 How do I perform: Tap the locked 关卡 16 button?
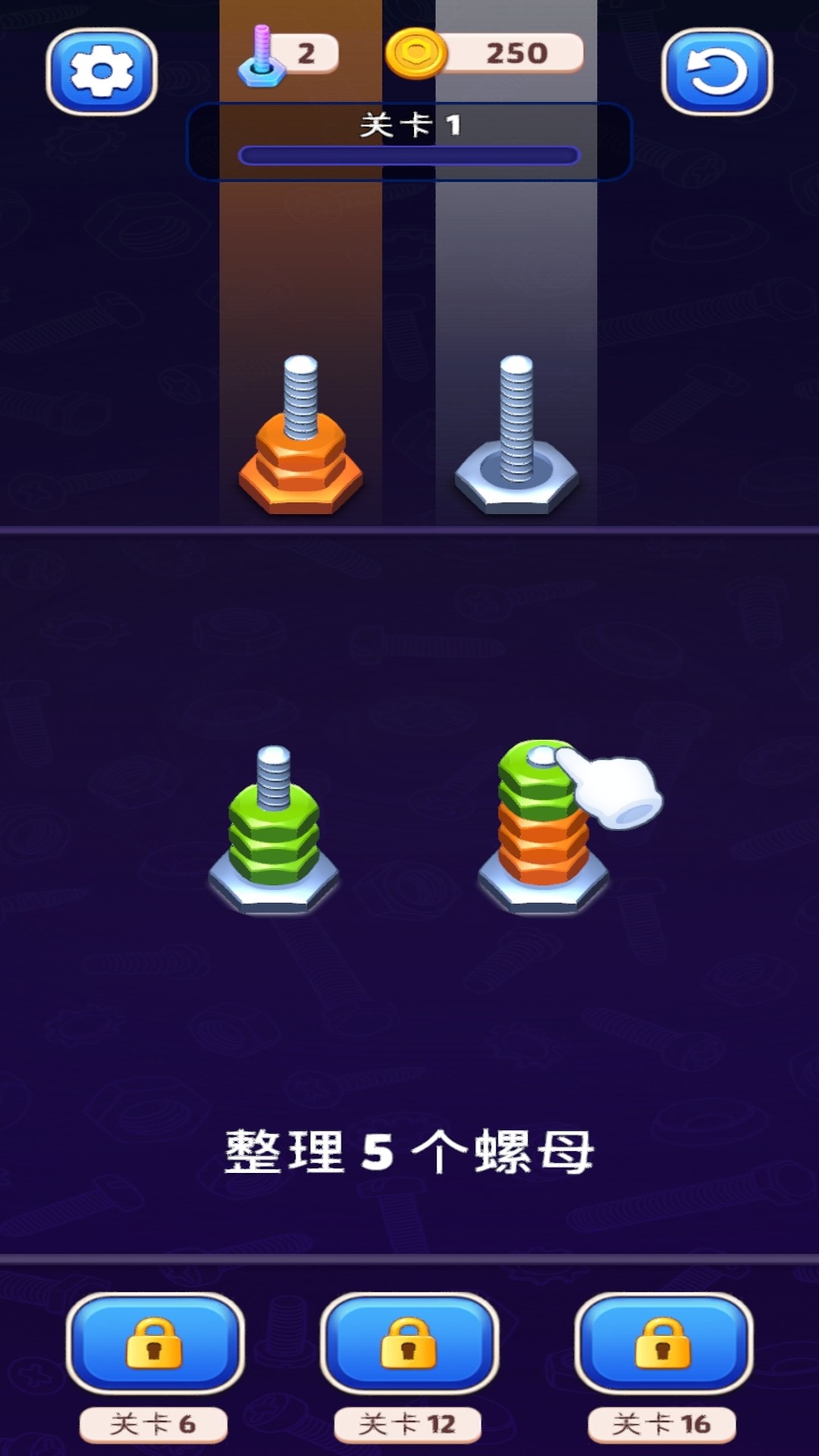[663, 1343]
